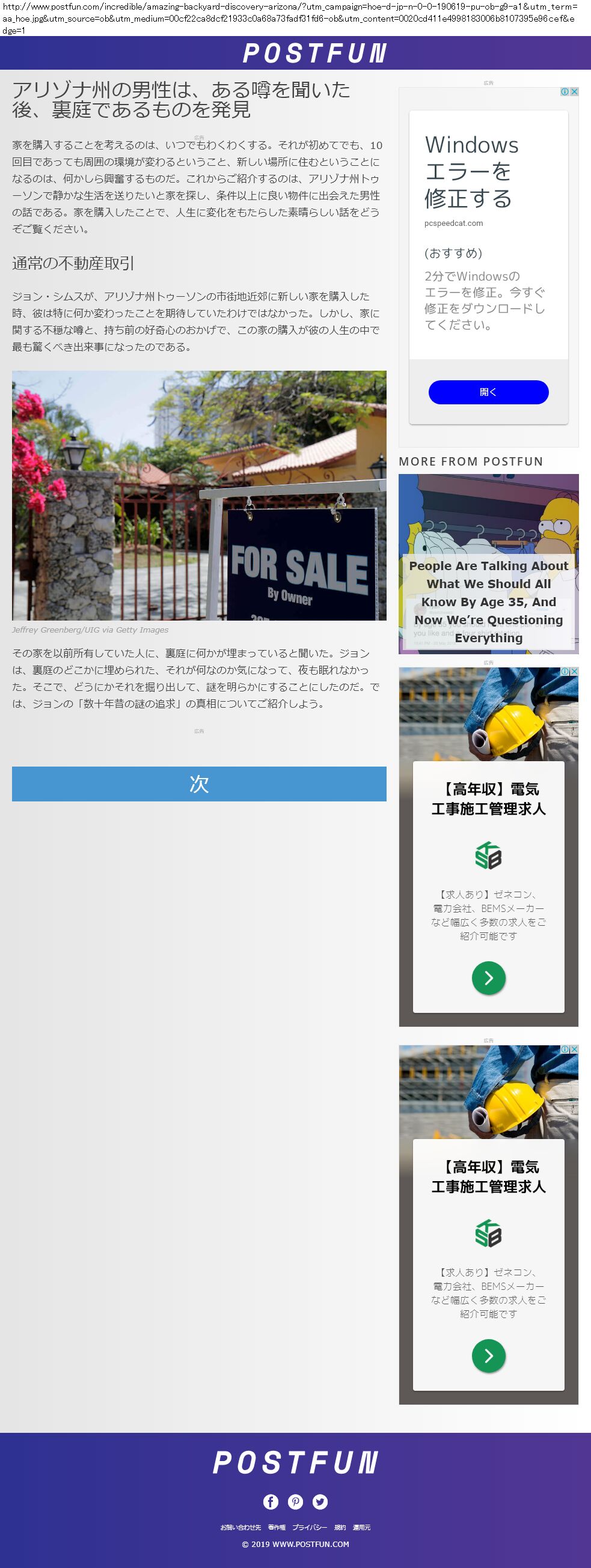The height and width of the screenshot is (1568, 591).
Task: Close the Windows error ad
Action: [574, 92]
